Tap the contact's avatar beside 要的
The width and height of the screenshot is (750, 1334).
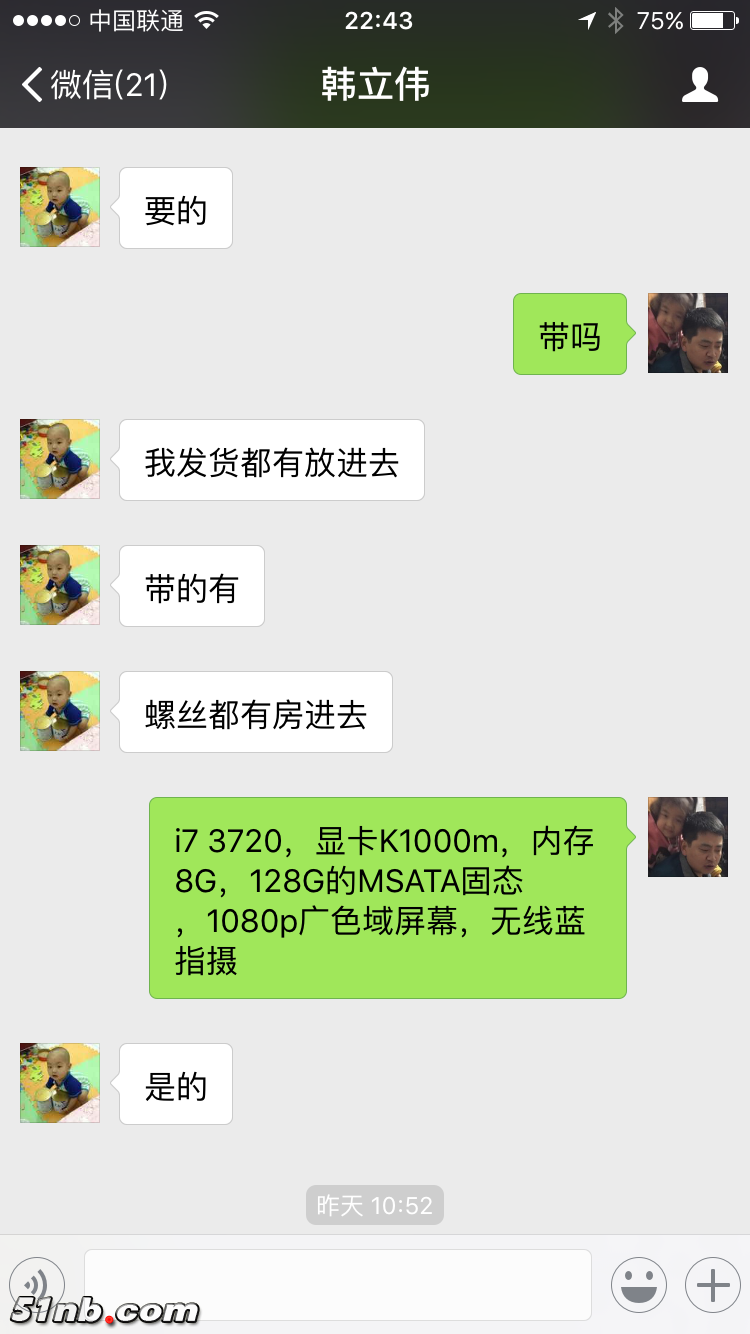pyautogui.click(x=60, y=207)
